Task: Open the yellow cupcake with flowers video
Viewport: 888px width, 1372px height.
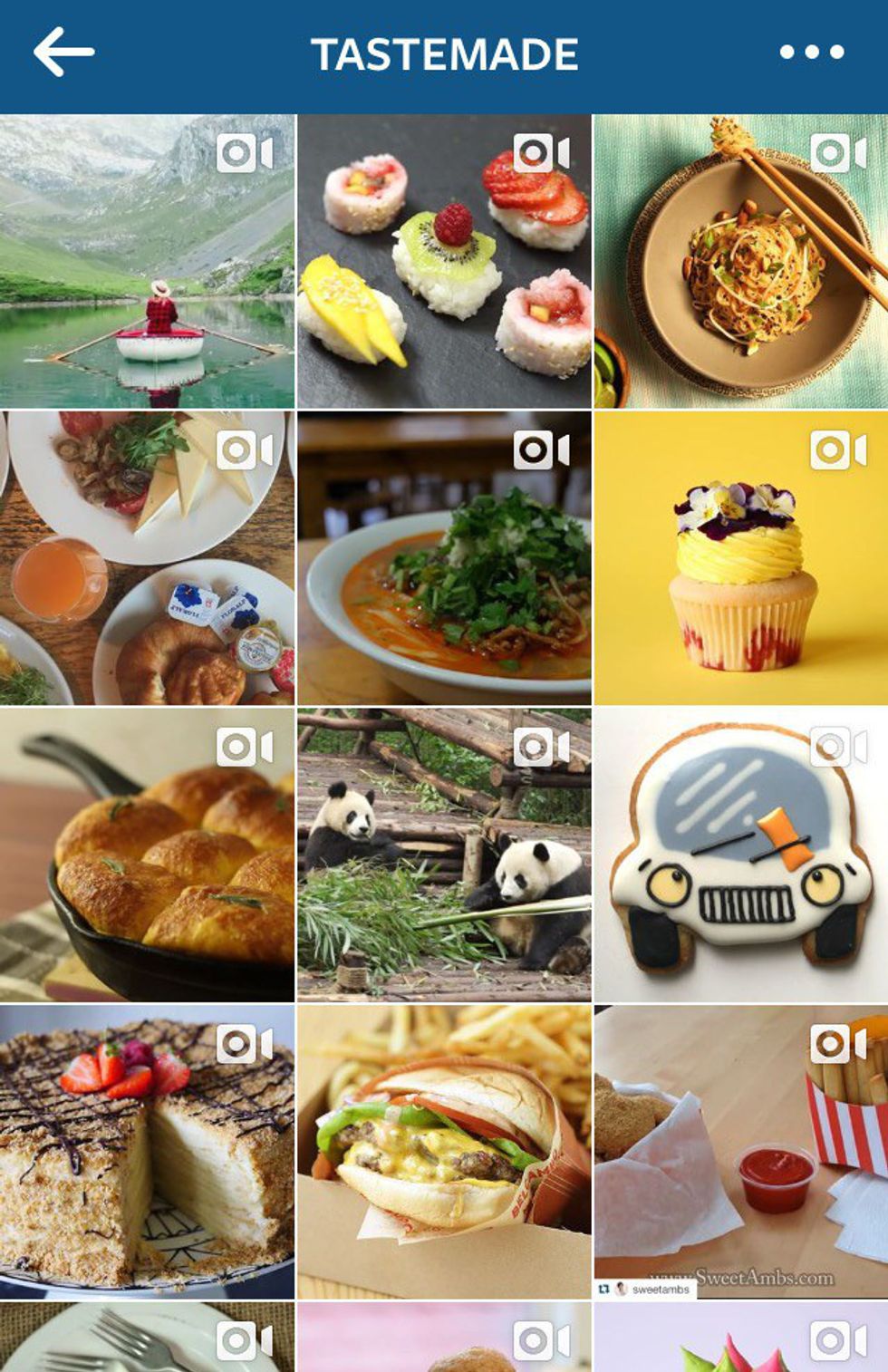Action: pyautogui.click(x=741, y=558)
